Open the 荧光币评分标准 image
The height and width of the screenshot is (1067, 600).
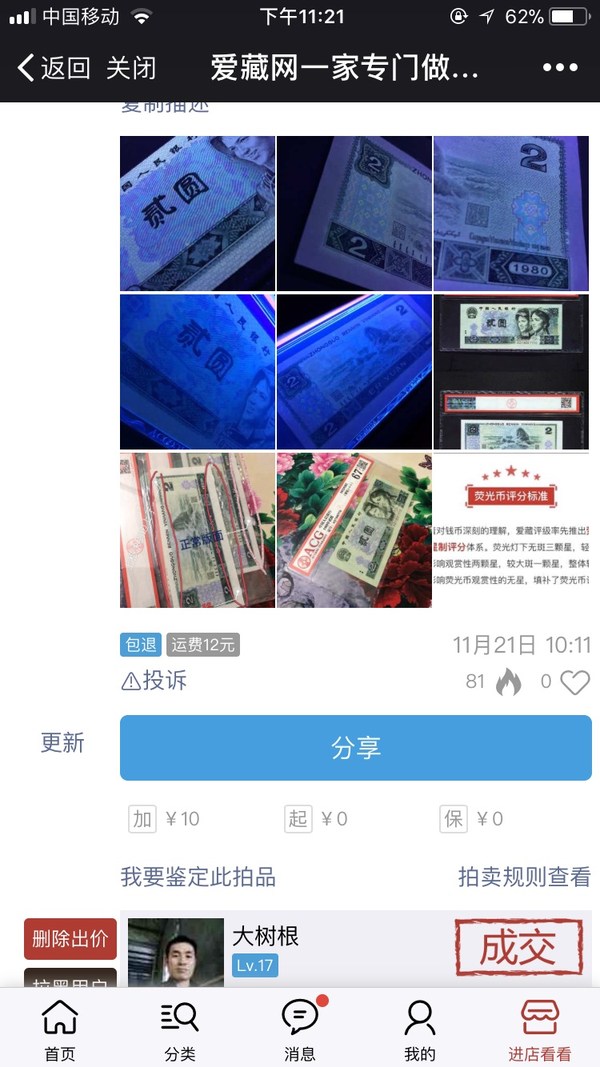[x=511, y=530]
